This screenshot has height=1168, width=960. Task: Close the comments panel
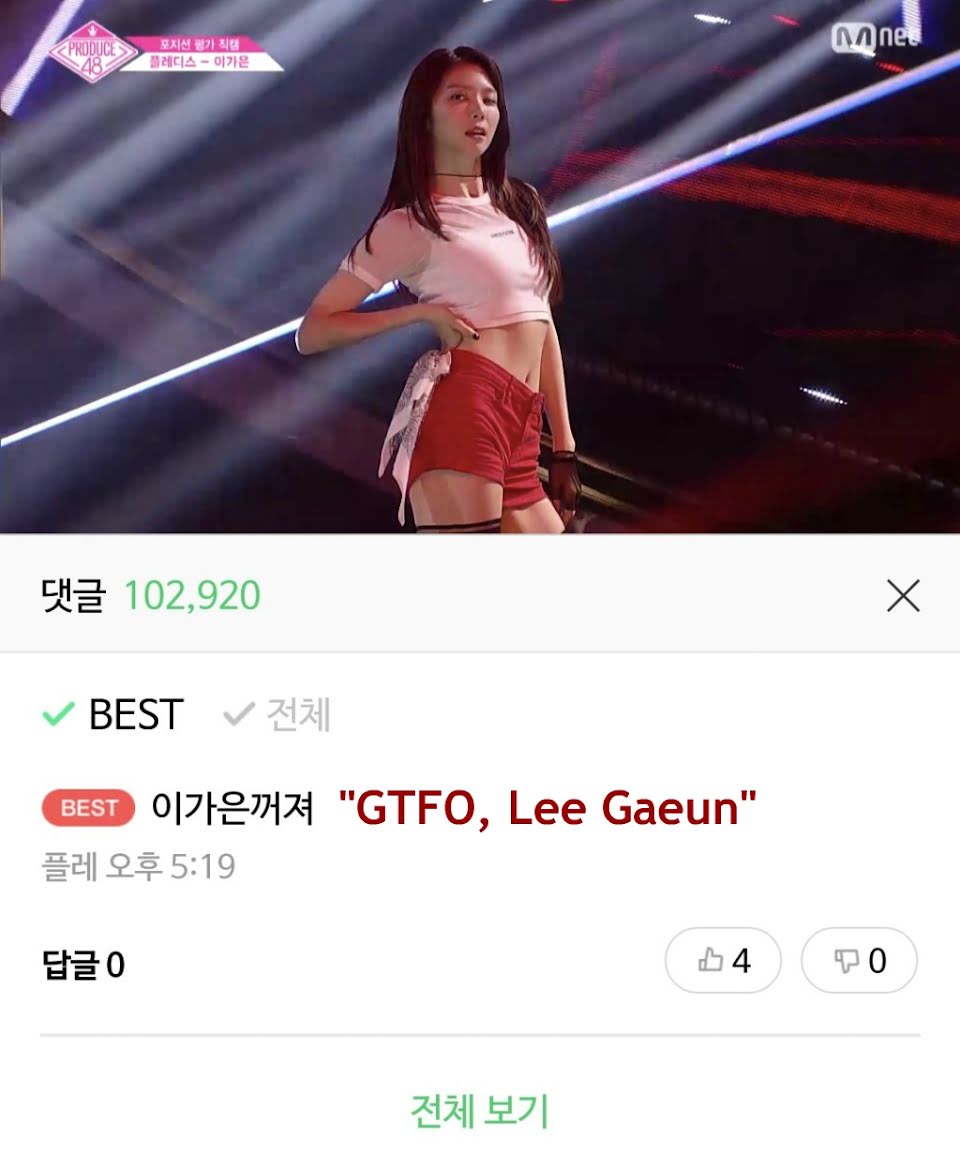(902, 596)
